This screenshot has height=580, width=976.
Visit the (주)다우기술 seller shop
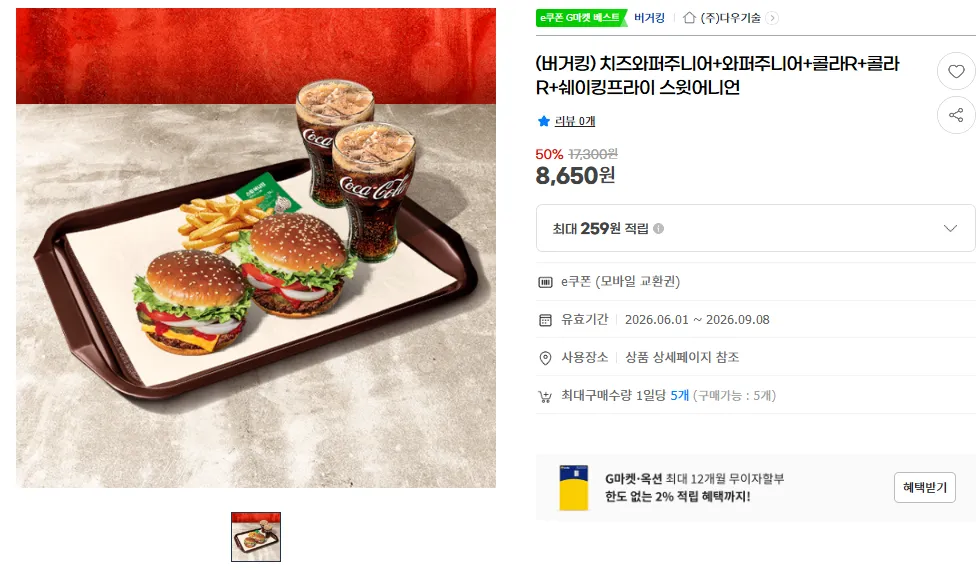point(731,18)
